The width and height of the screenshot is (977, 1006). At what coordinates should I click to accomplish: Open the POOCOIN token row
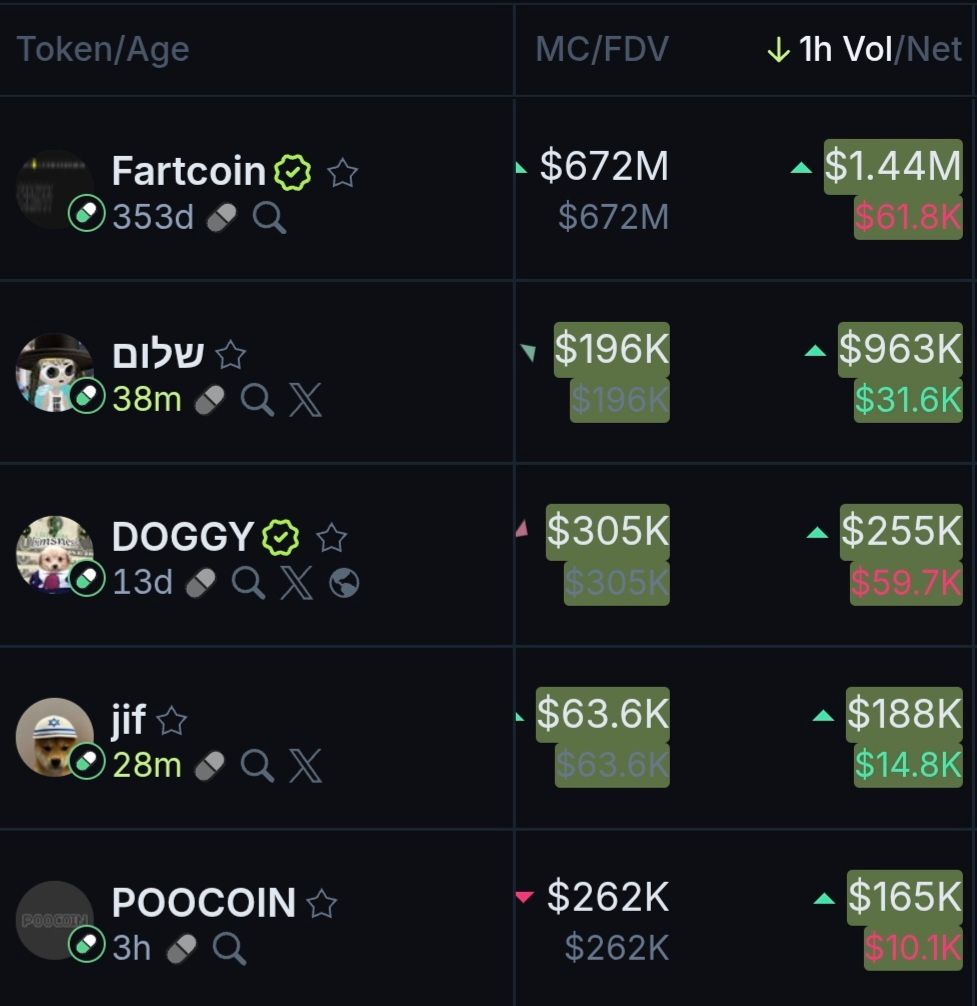[203, 904]
